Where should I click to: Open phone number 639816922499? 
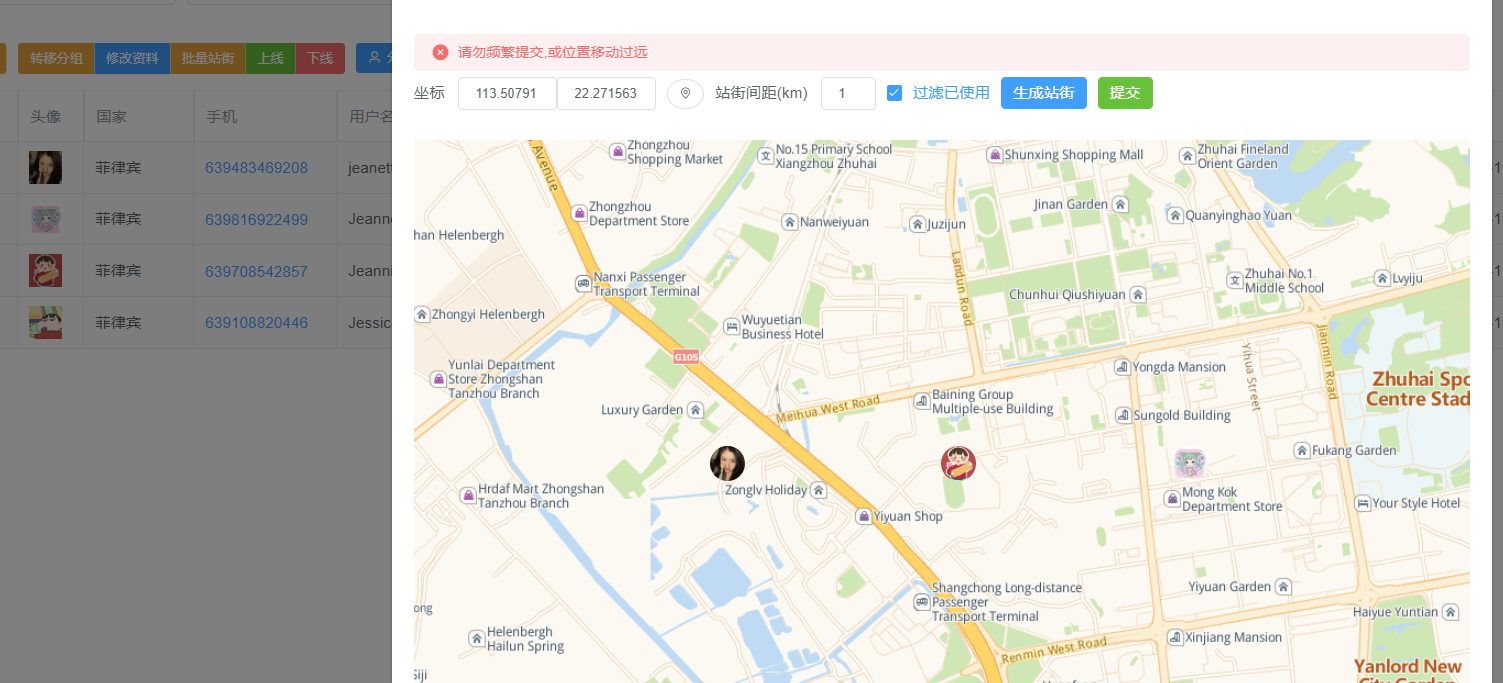tap(256, 219)
